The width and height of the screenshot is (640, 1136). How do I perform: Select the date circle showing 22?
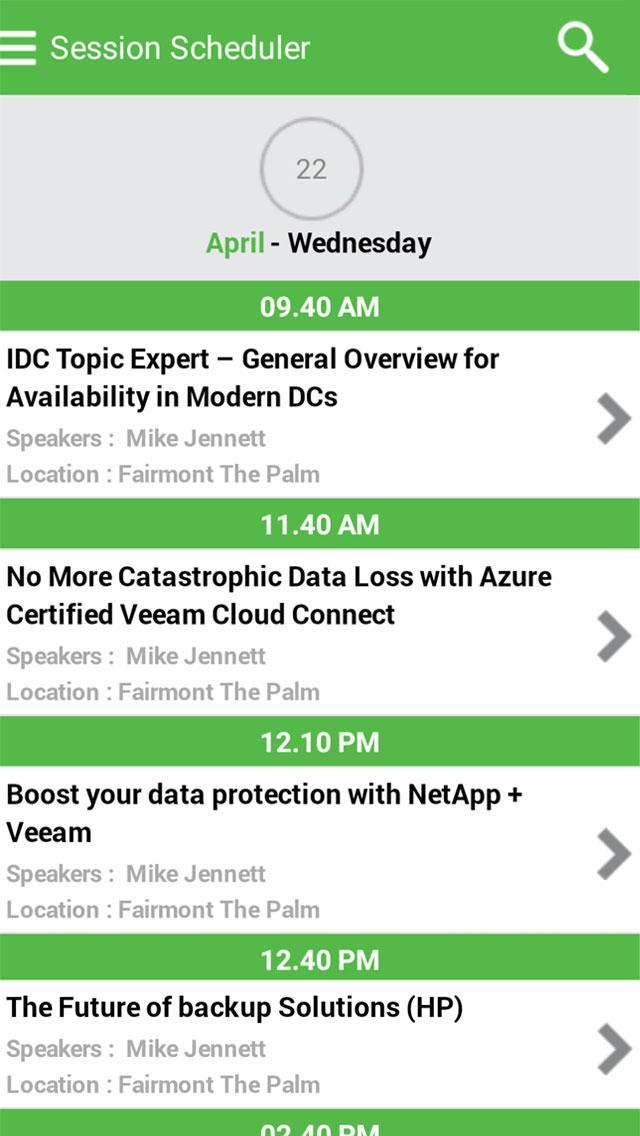pos(311,169)
